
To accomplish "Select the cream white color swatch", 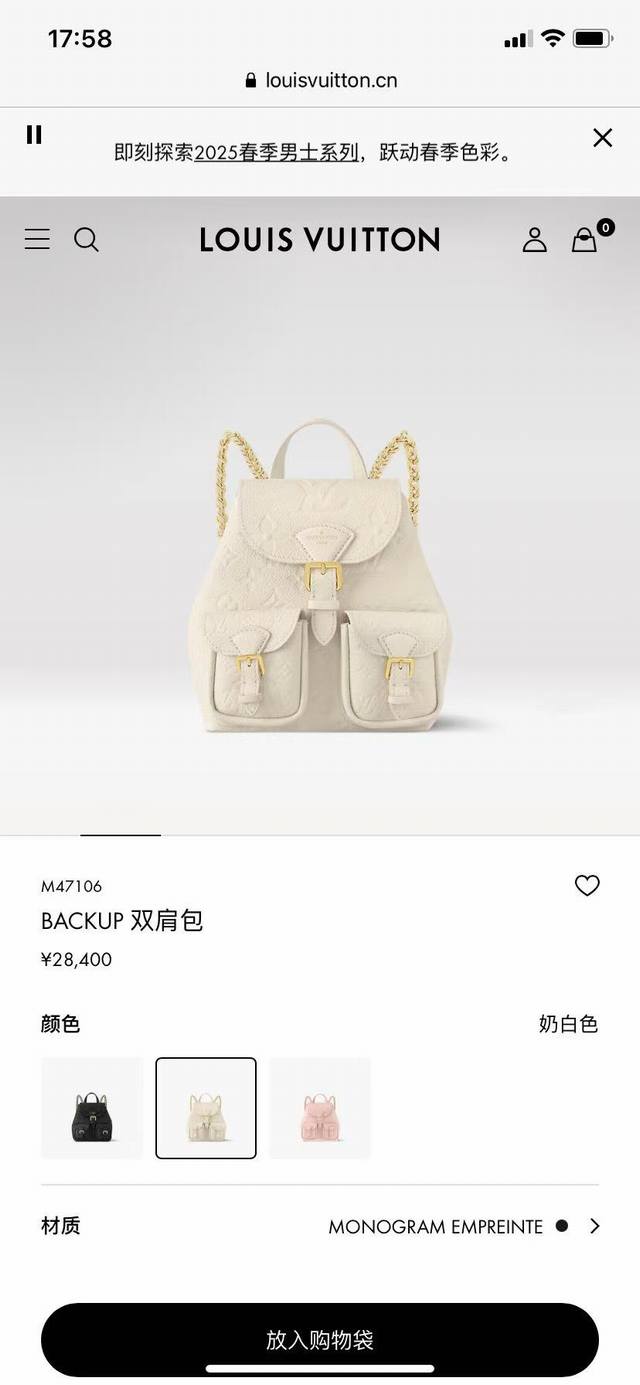I will coord(206,1108).
